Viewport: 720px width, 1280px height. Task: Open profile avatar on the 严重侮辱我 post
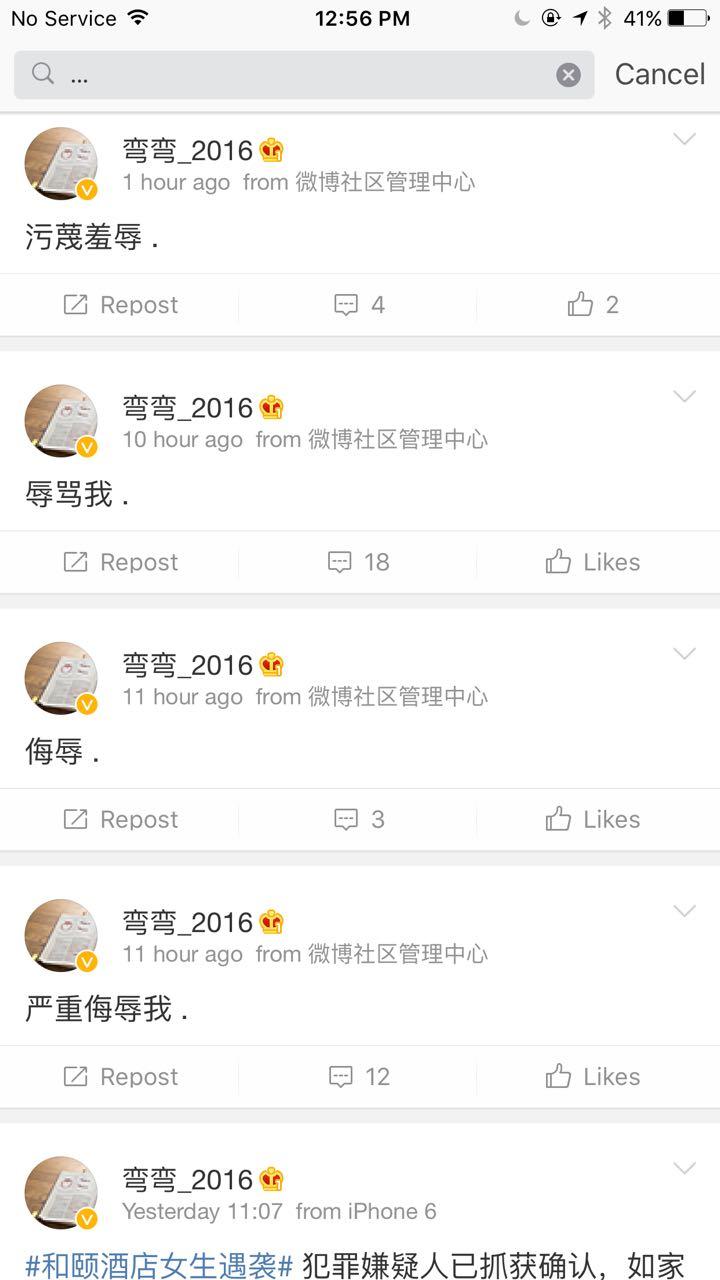coord(61,935)
